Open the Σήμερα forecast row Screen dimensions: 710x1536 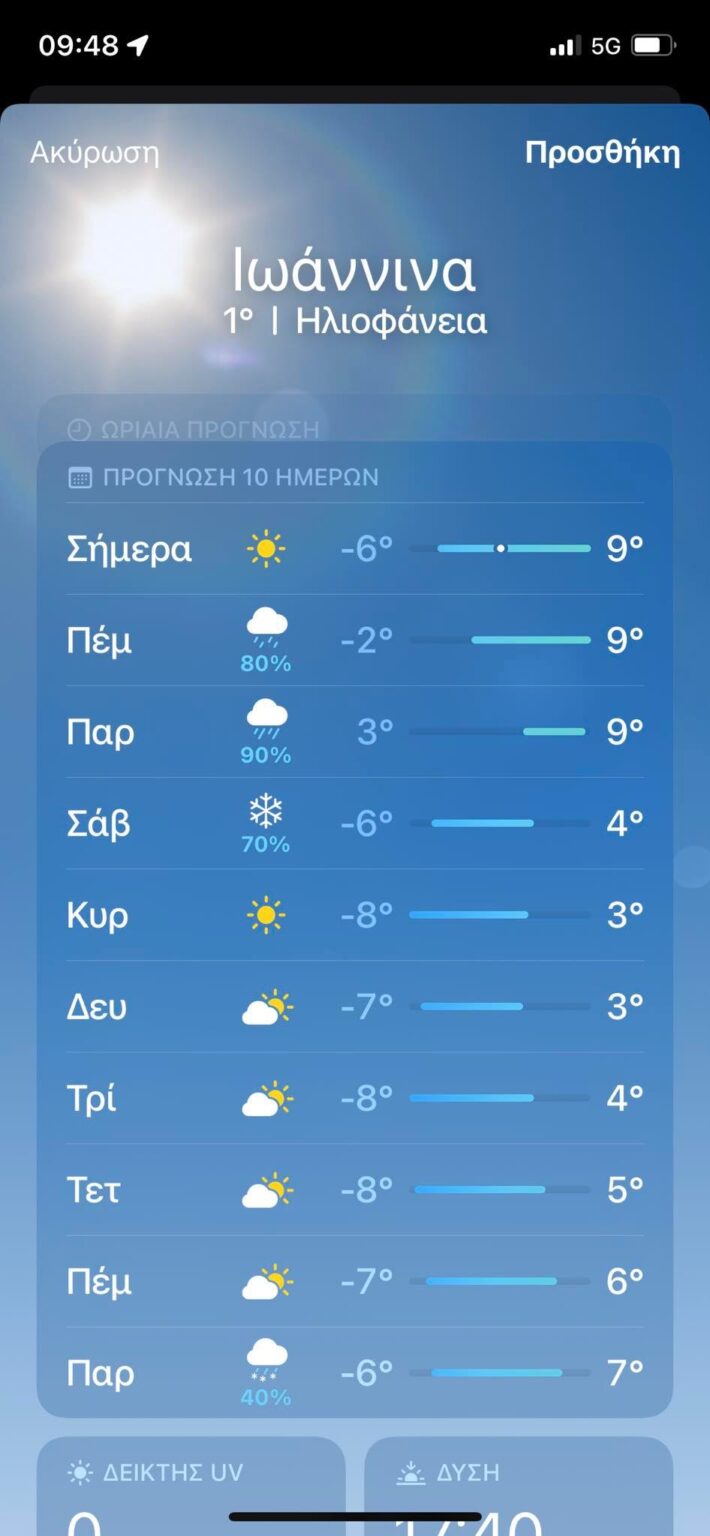355,549
